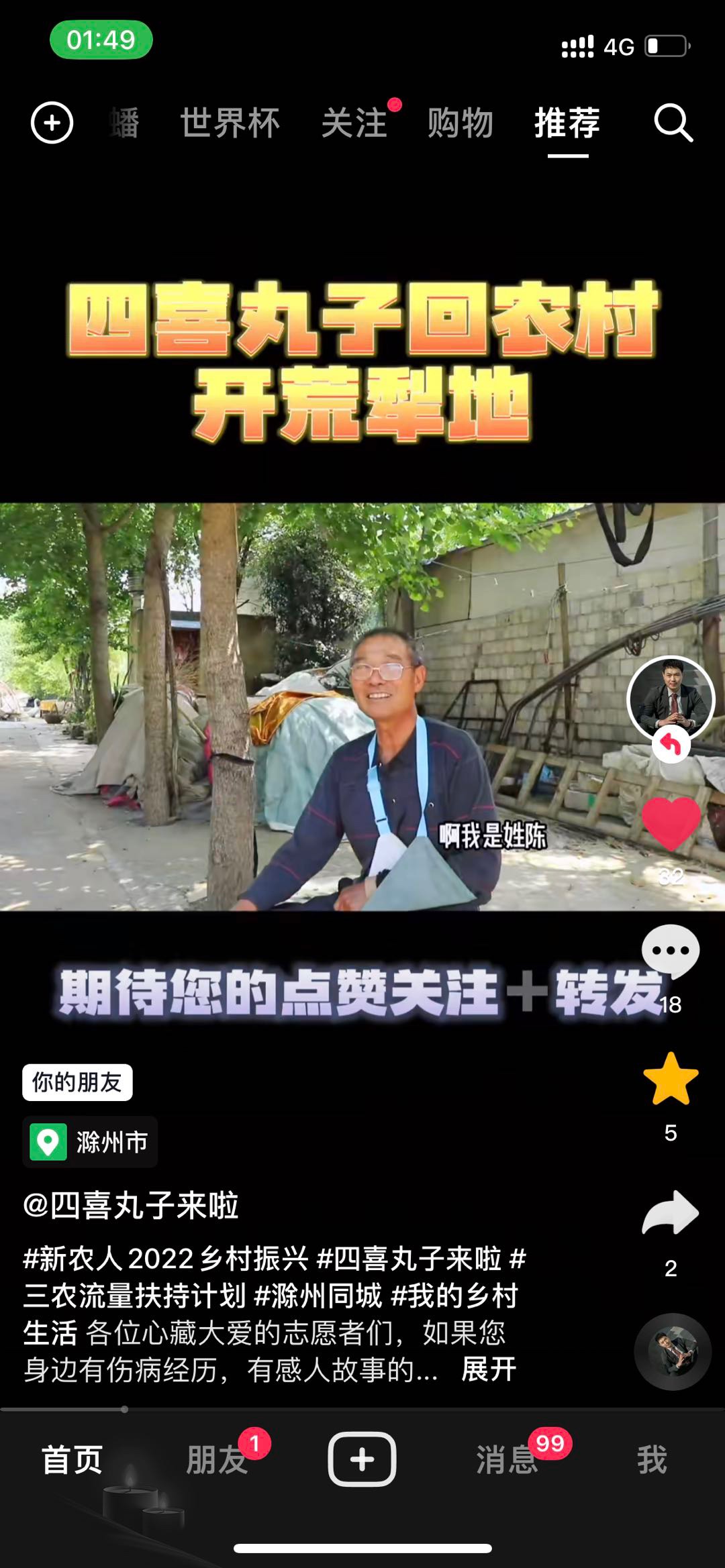This screenshot has height=1568, width=725.
Task: Switch to the 世界杯 tab
Action: 230,123
